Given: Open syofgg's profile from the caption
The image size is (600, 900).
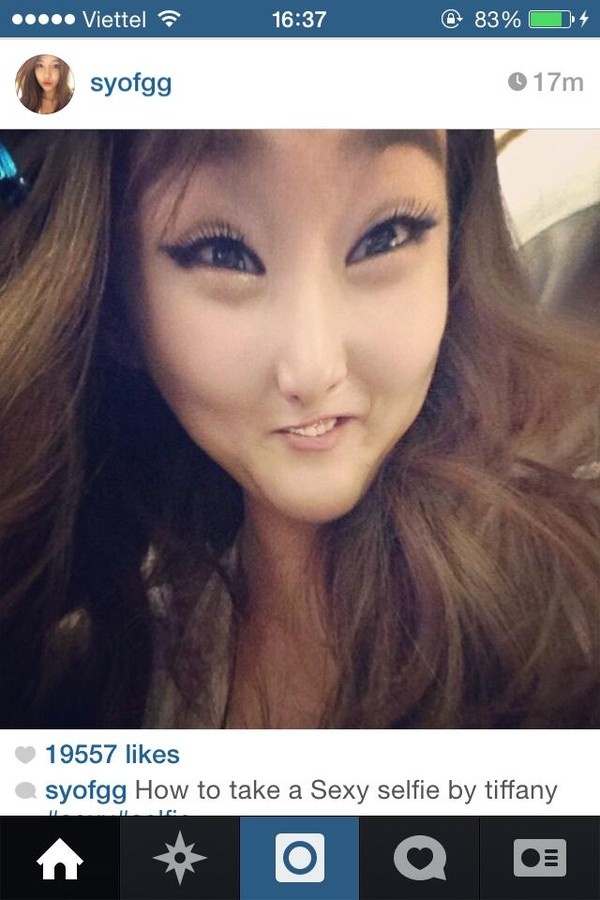Looking at the screenshot, I should coord(85,791).
